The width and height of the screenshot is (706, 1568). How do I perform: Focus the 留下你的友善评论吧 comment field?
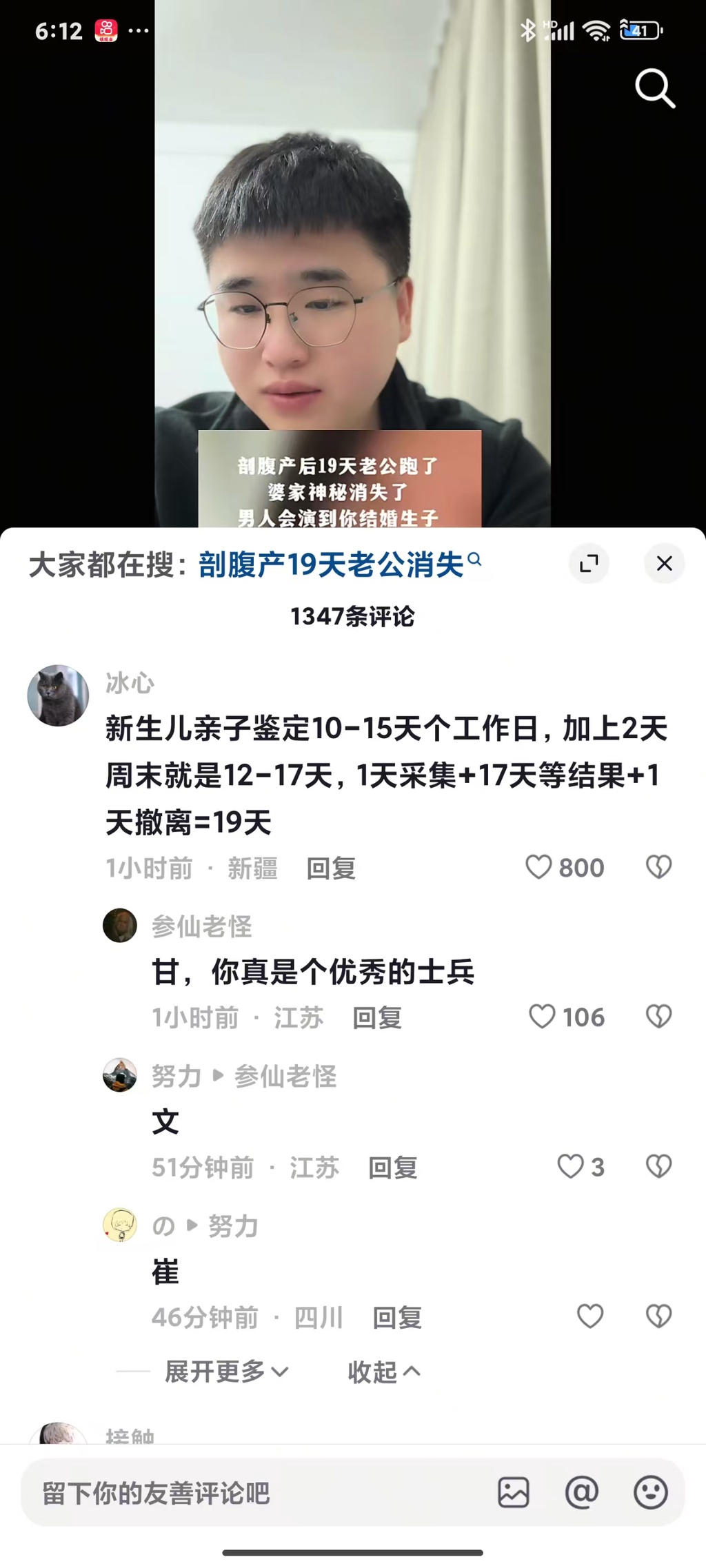(248, 1493)
